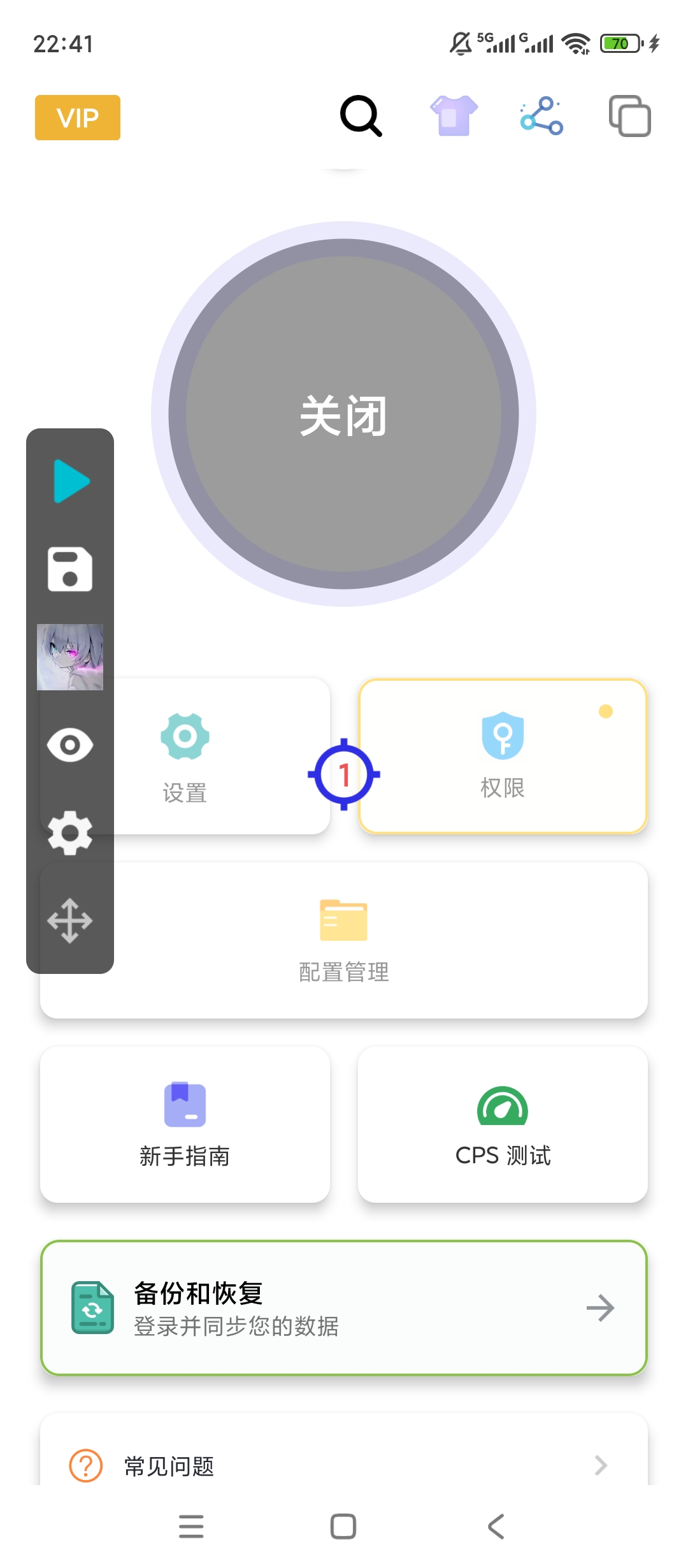Expand 常见问题 with its chevron
This screenshot has height=1568, width=688.
[599, 1466]
